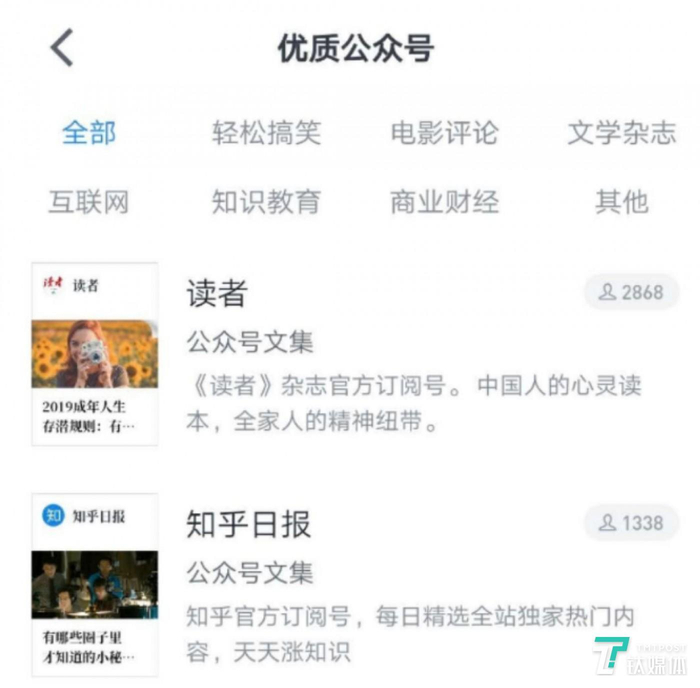Select the 其他 category
700x688 pixels.
click(621, 201)
